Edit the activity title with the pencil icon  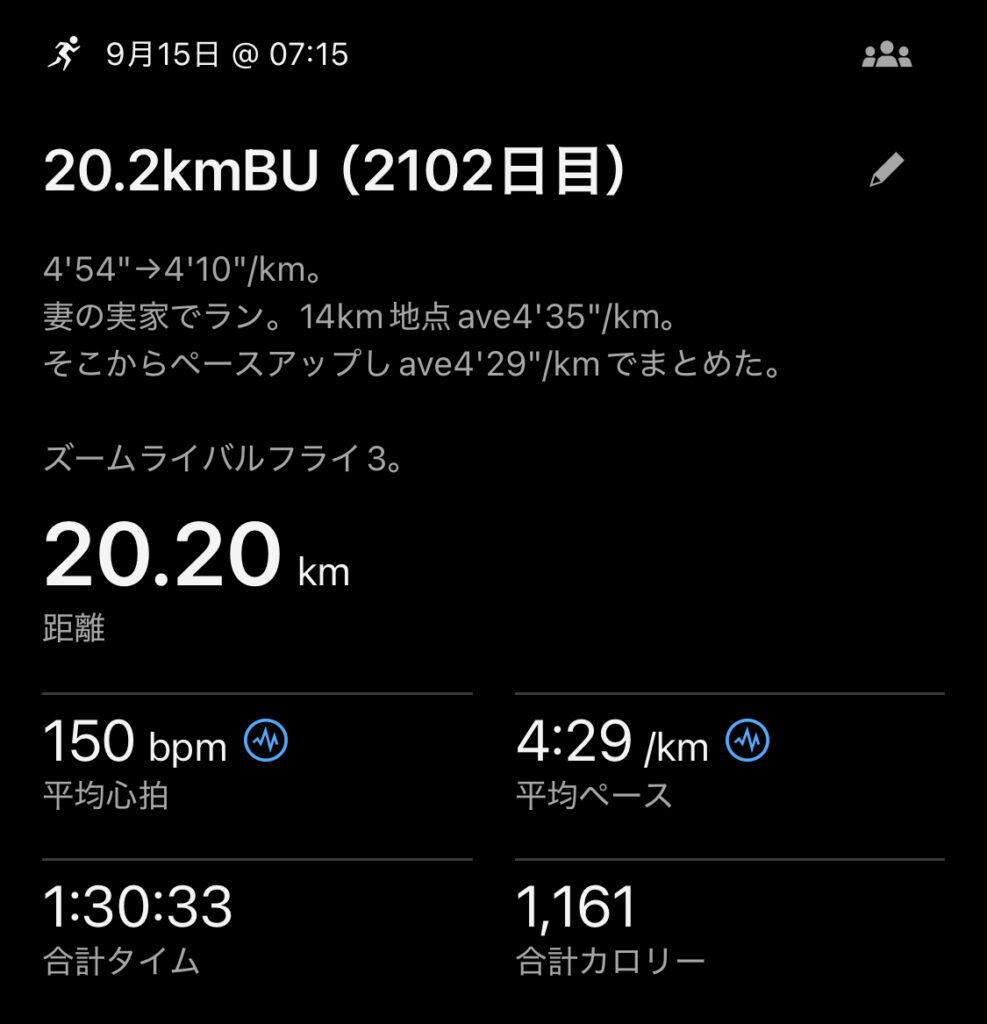click(x=886, y=171)
